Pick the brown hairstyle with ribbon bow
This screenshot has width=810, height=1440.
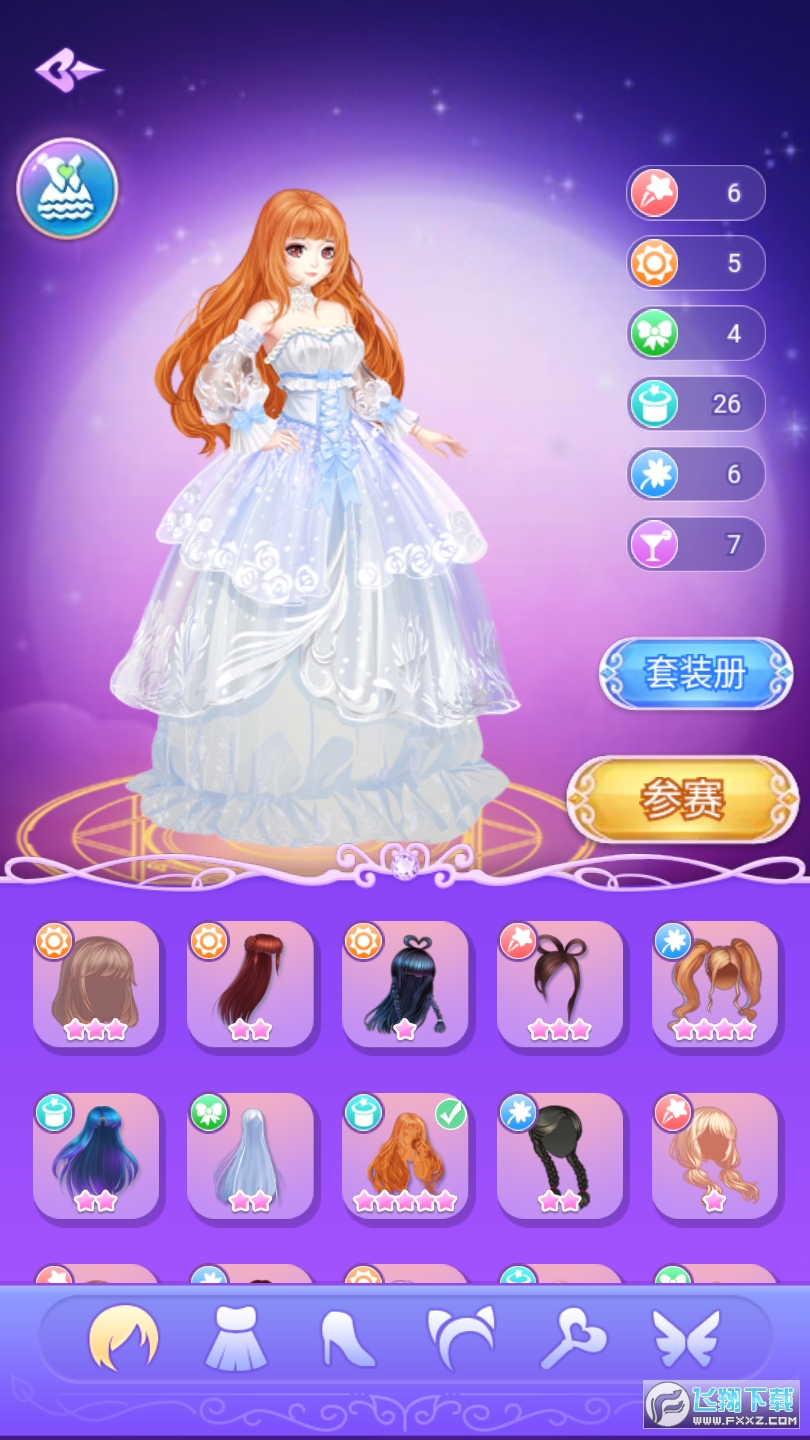tap(560, 984)
